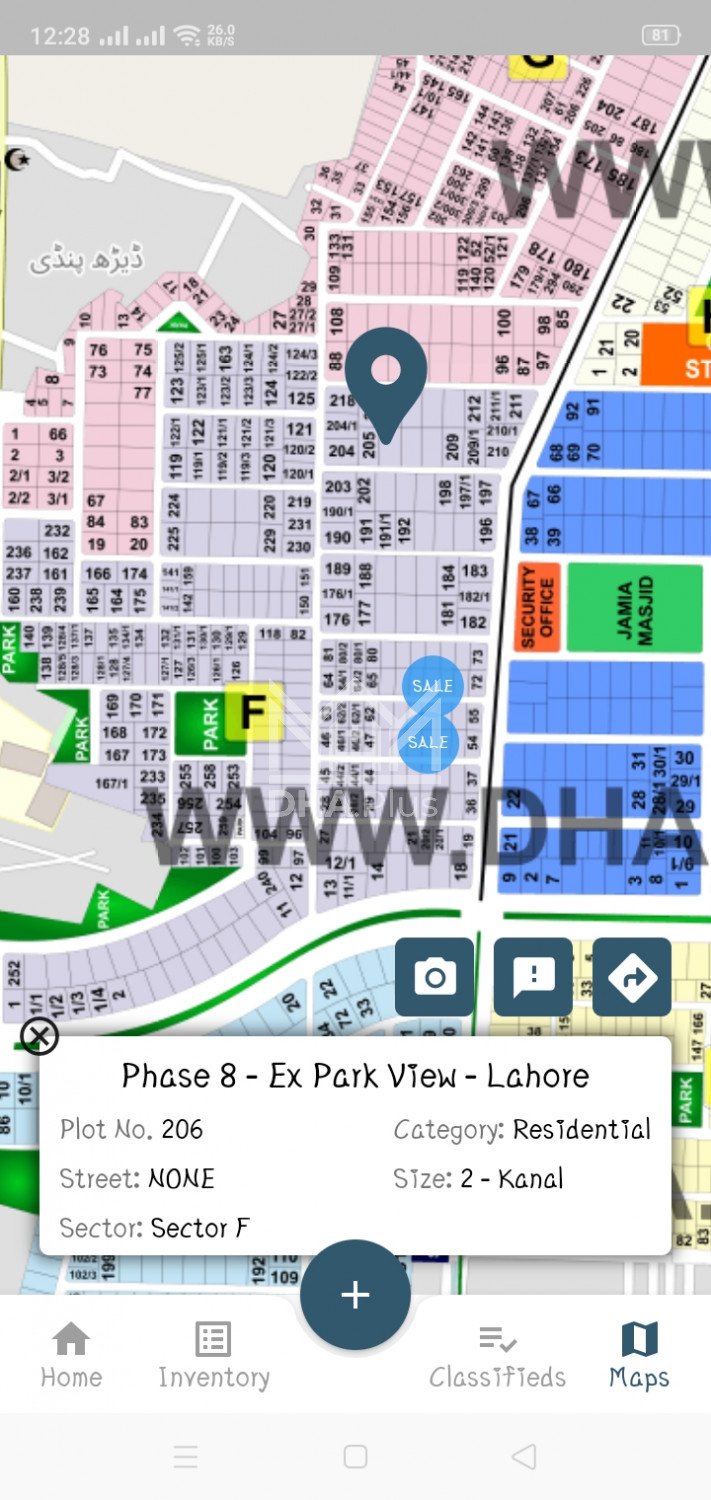Tap the lower SALE marker on map

coord(428,742)
